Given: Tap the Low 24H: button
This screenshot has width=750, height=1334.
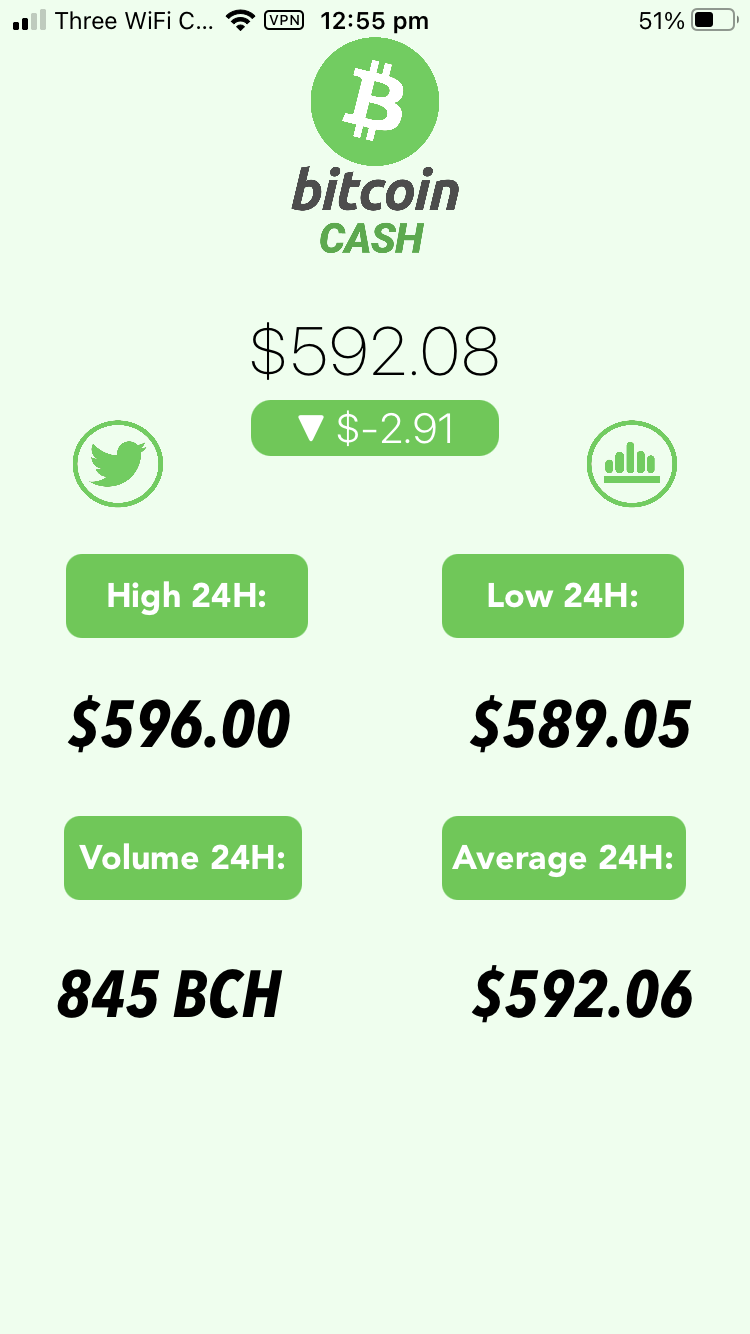Looking at the screenshot, I should (563, 596).
